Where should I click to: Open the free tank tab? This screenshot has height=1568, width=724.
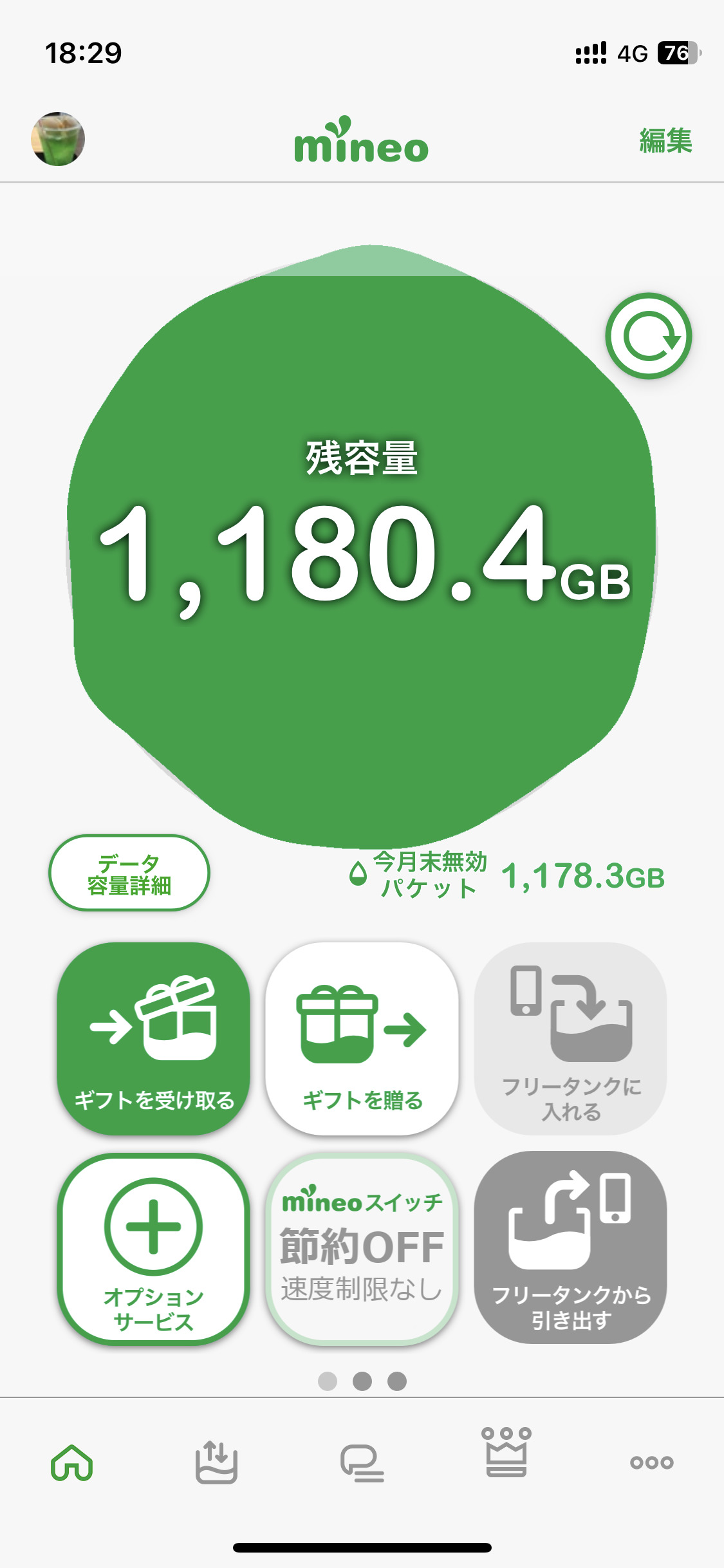click(216, 1462)
